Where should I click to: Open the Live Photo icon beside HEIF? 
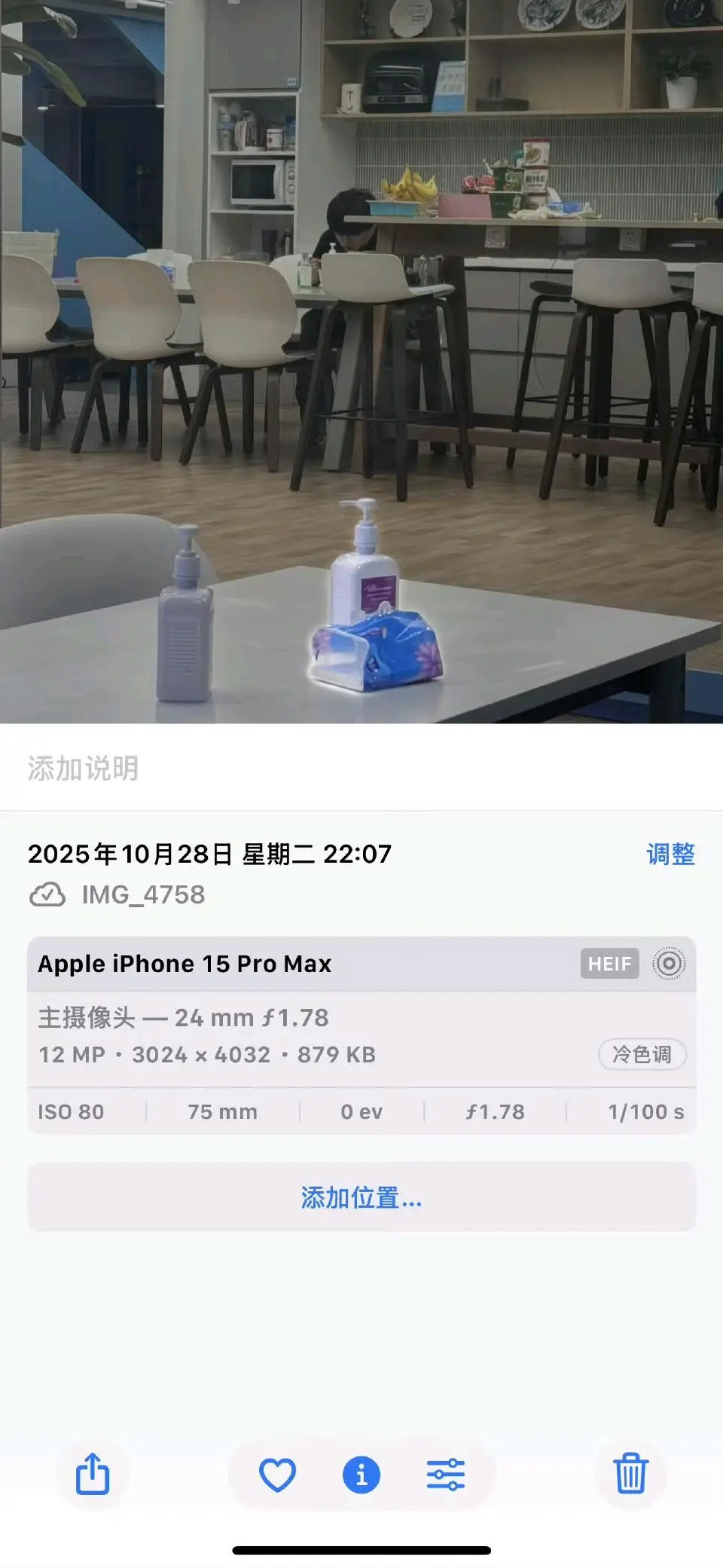(x=669, y=964)
